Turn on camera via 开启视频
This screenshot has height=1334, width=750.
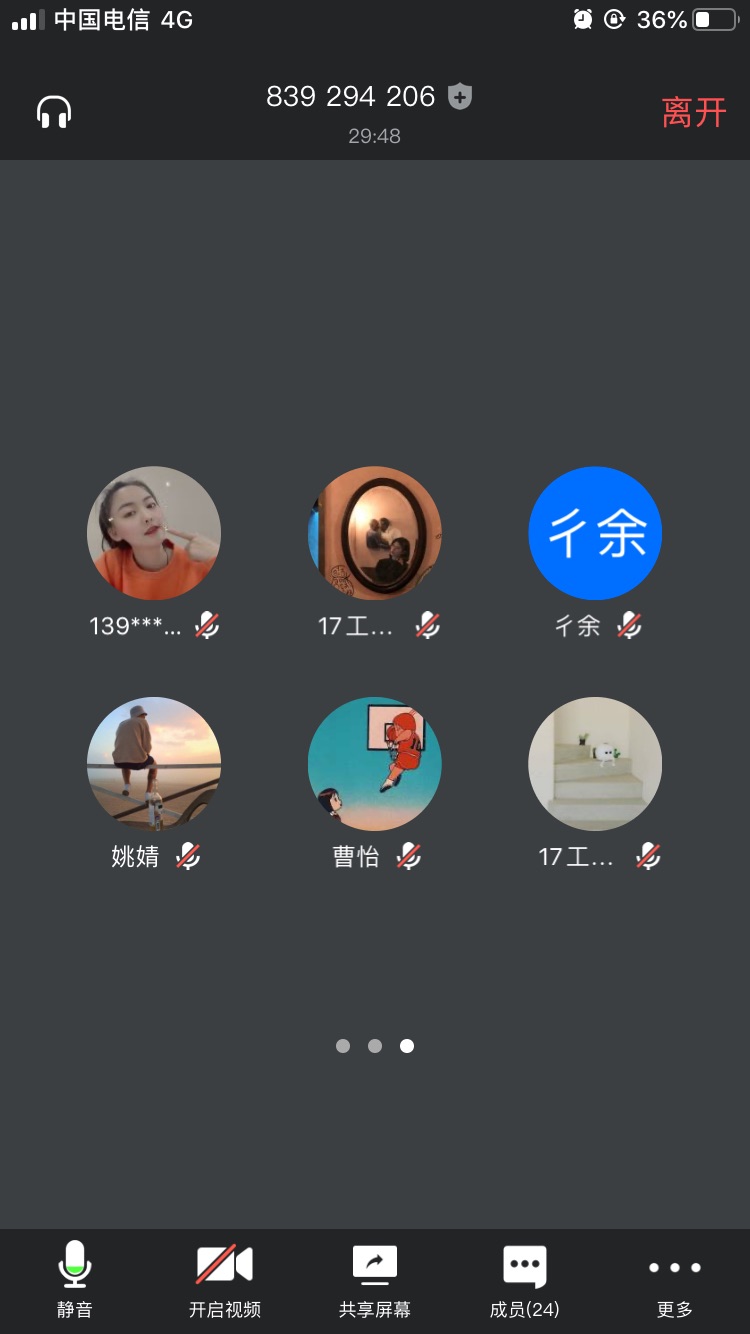224,1278
